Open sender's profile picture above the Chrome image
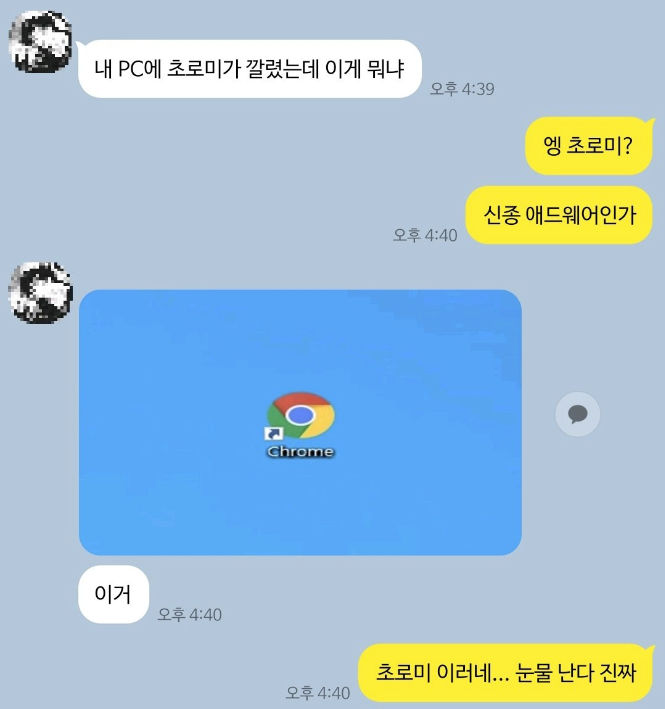The width and height of the screenshot is (665, 709). tap(40, 292)
